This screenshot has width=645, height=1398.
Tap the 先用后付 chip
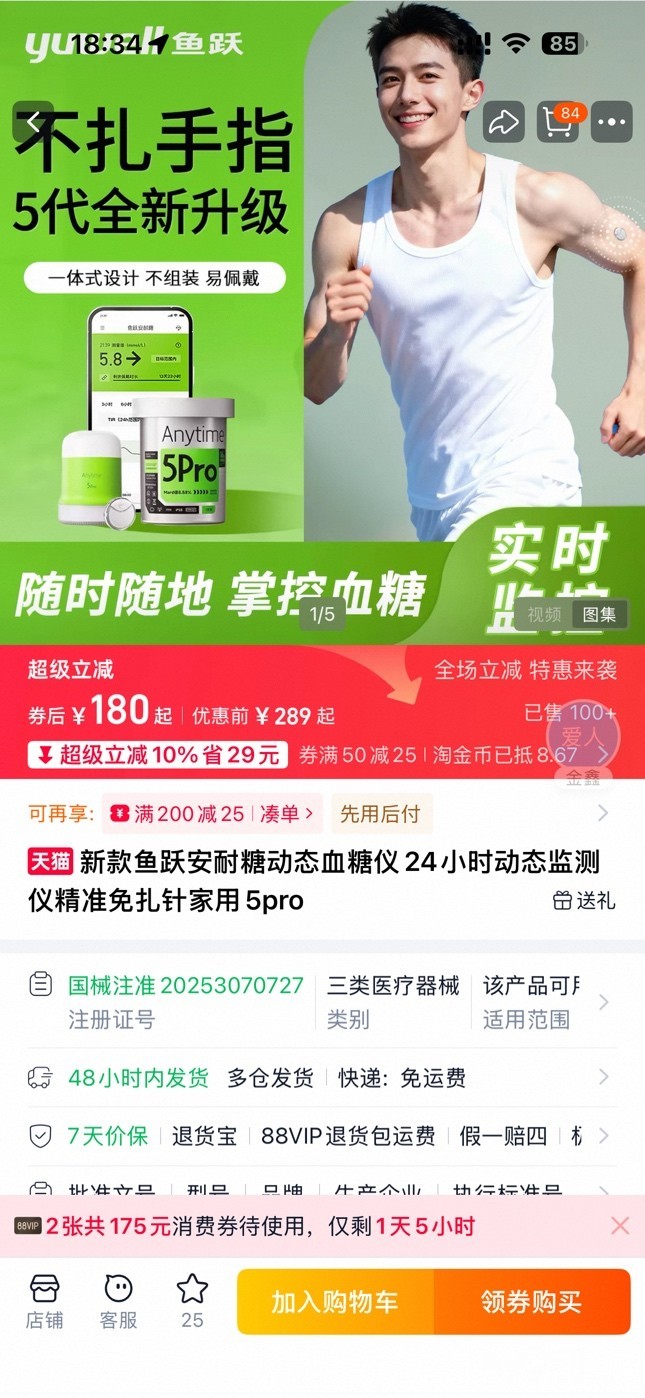(380, 814)
